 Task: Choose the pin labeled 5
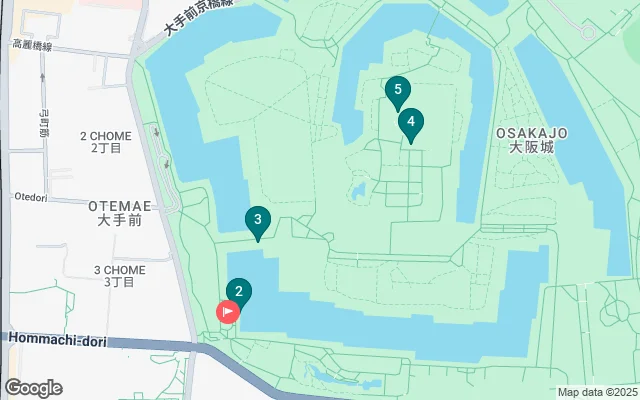coord(397,91)
